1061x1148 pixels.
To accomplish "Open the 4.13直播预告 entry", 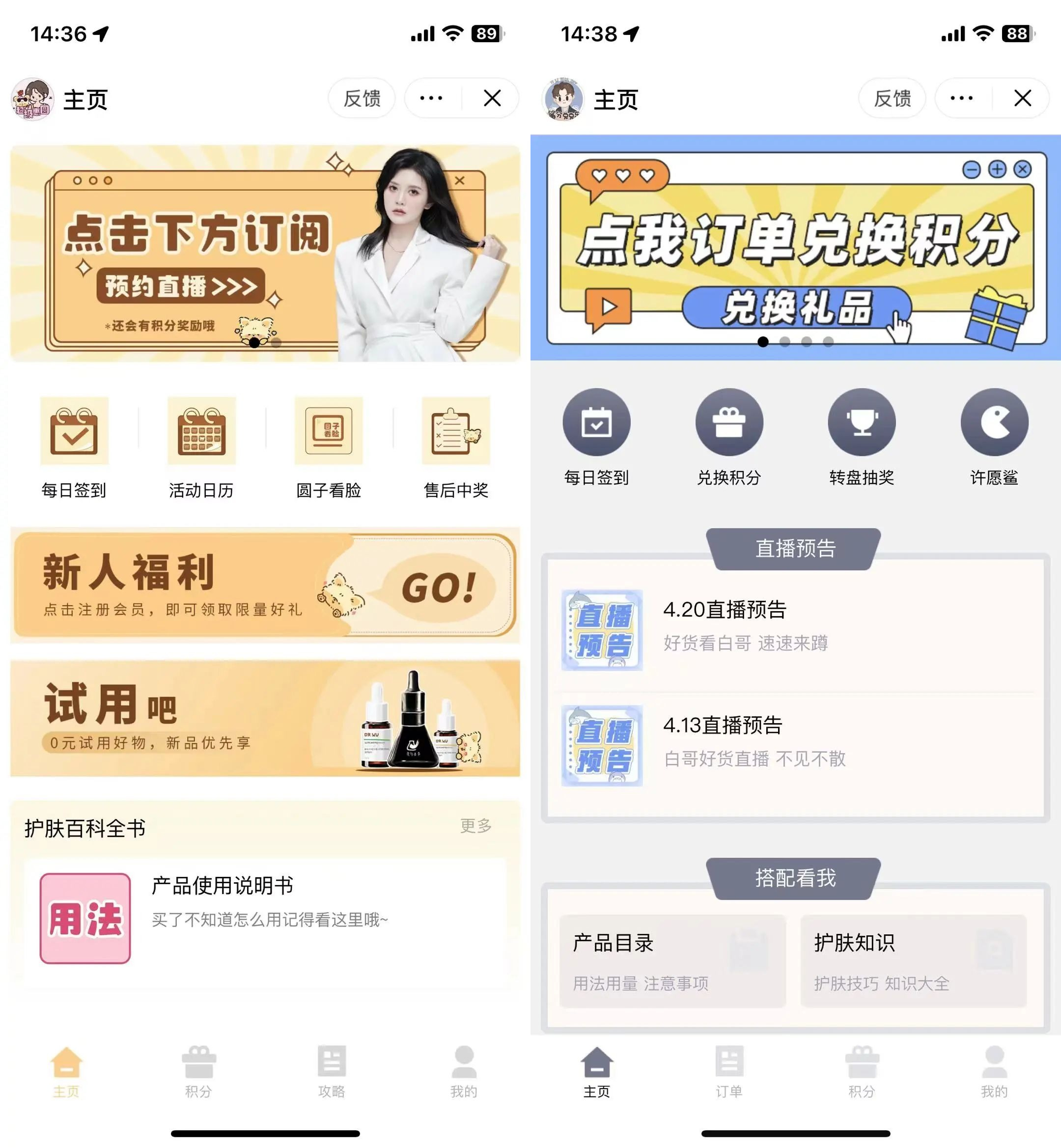I will pyautogui.click(x=795, y=745).
